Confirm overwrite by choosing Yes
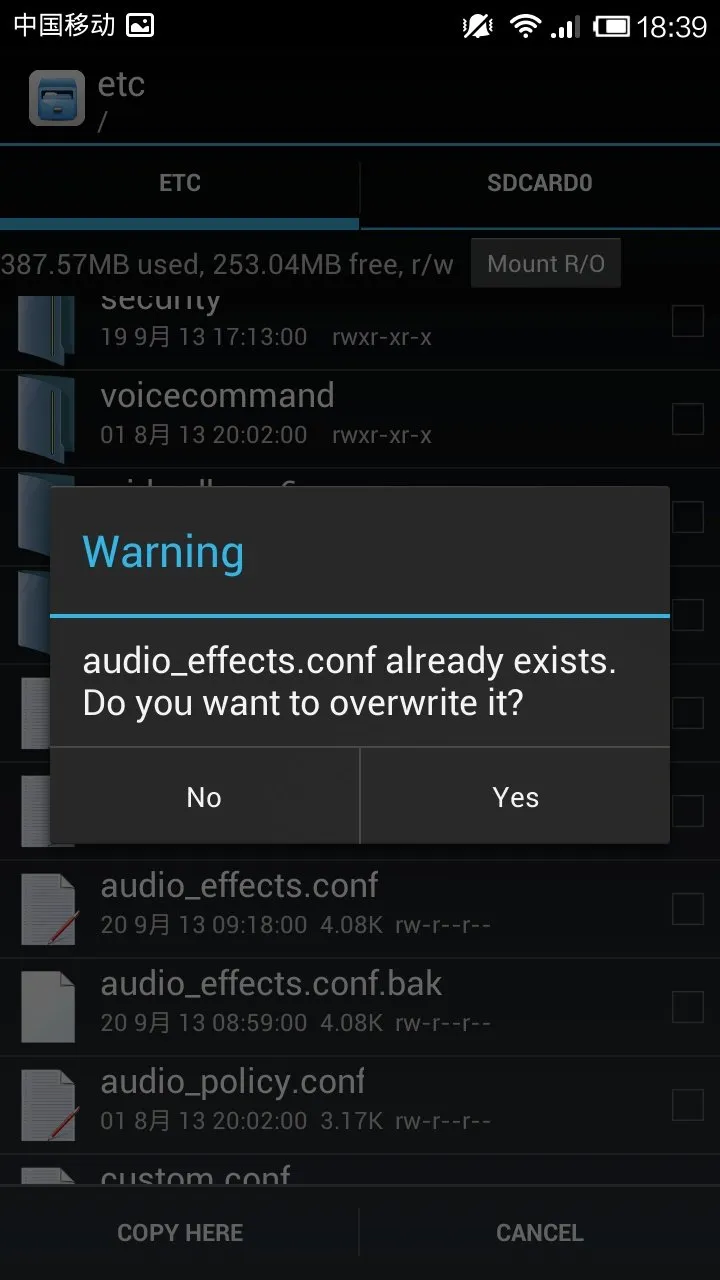The width and height of the screenshot is (720, 1280). tap(515, 797)
